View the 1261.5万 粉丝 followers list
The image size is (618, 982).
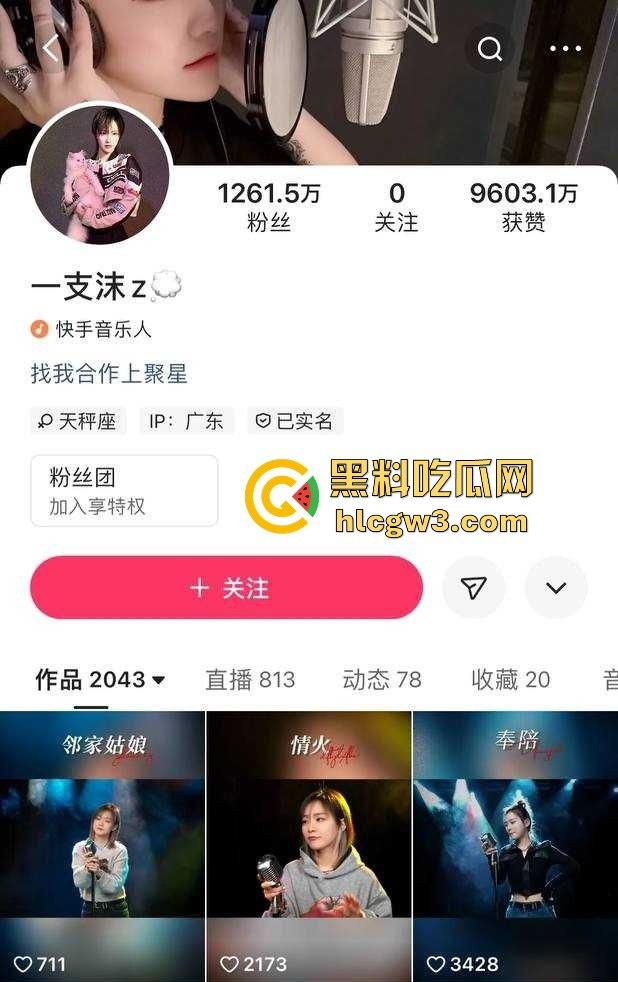click(269, 206)
